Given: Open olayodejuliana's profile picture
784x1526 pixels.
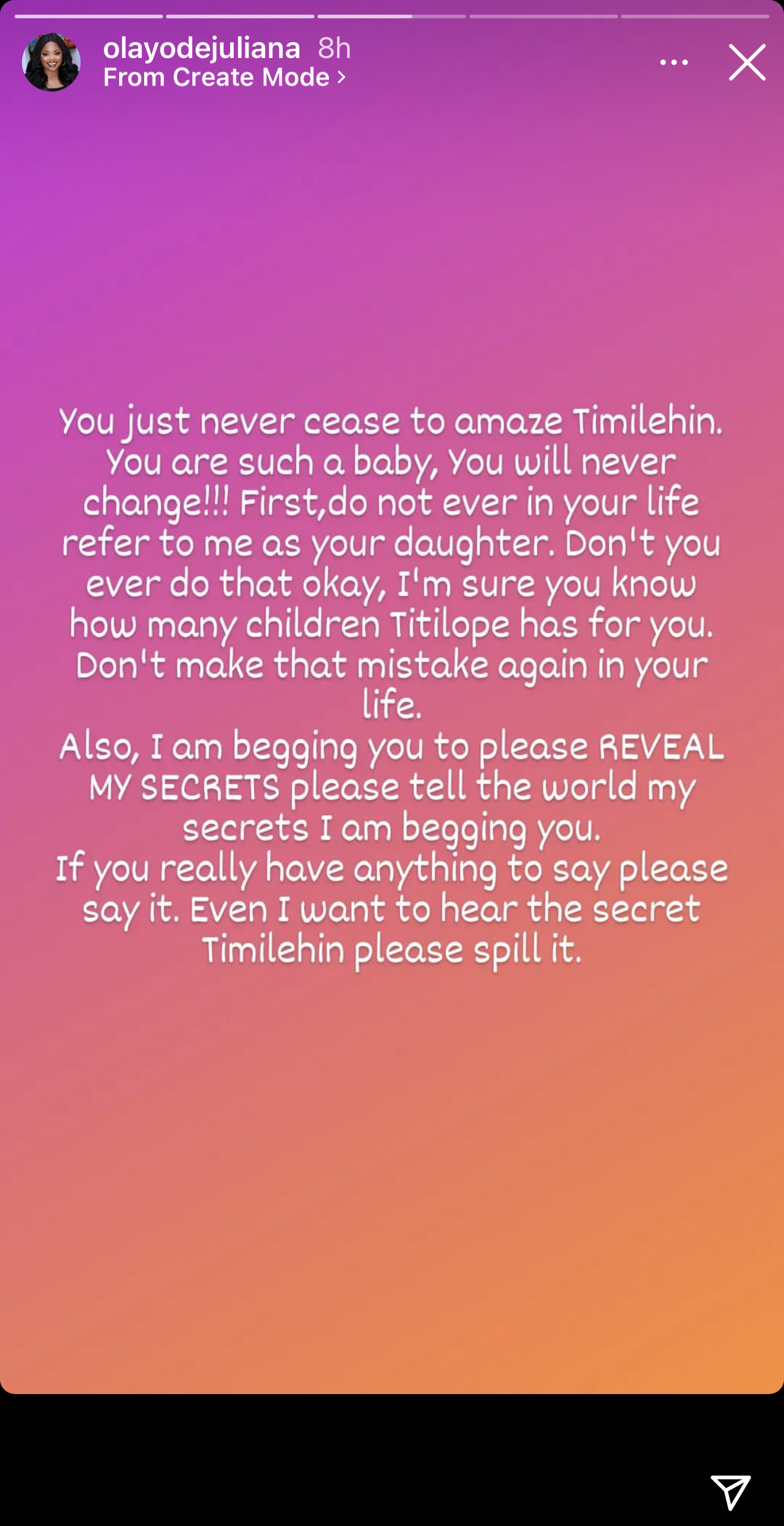Looking at the screenshot, I should [51, 62].
